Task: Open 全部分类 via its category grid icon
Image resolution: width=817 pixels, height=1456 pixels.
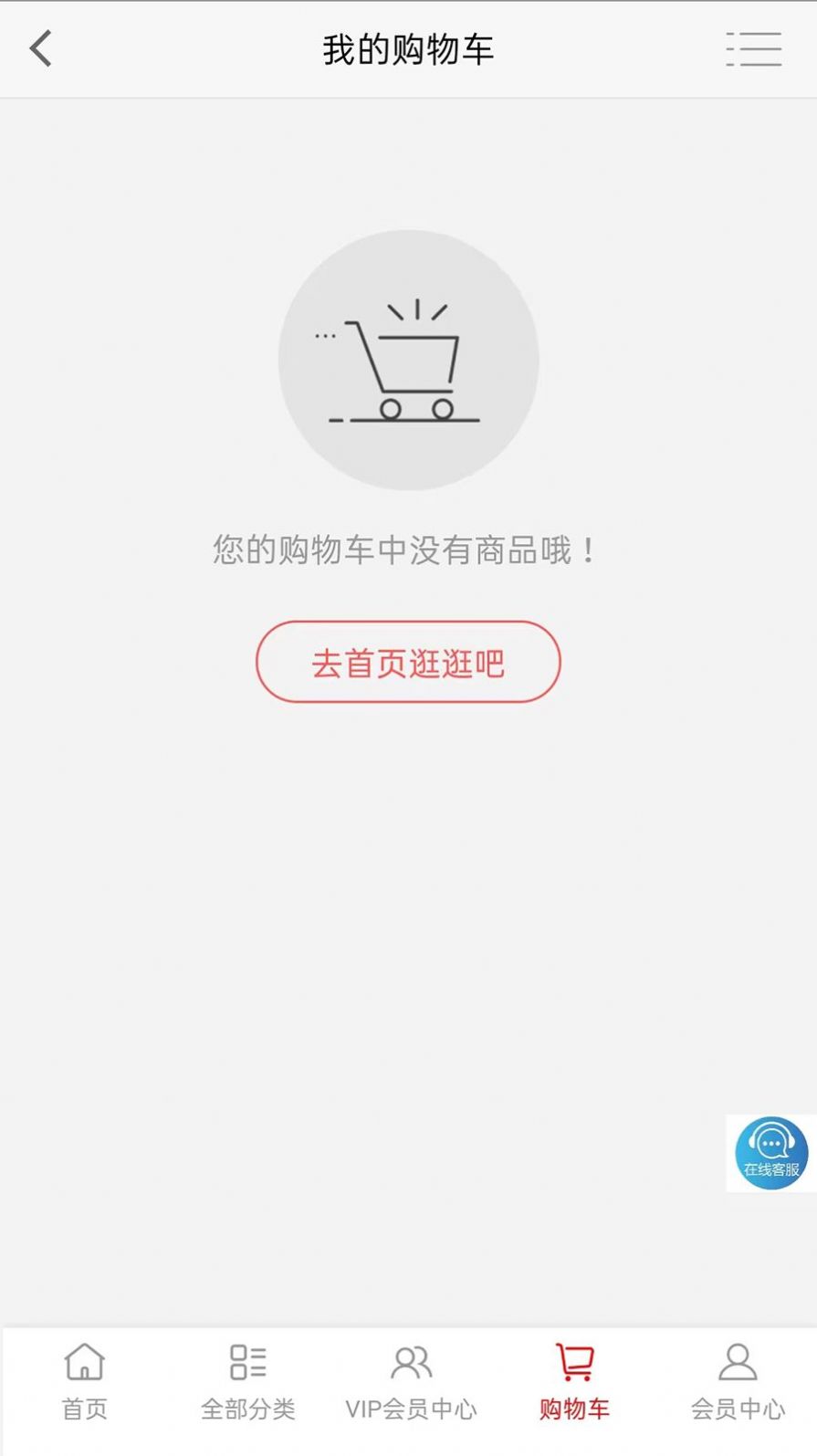Action: (x=245, y=1362)
